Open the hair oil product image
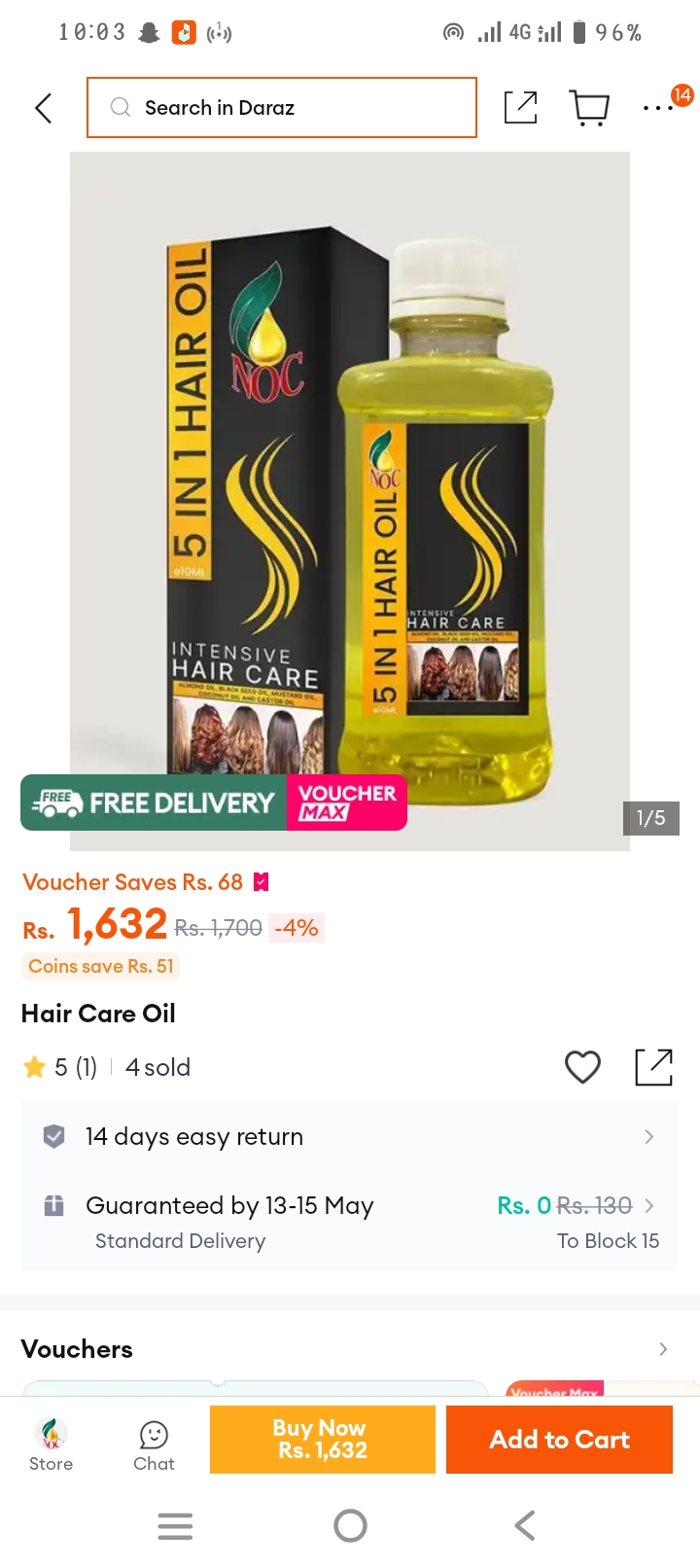The height and width of the screenshot is (1568, 700). pyautogui.click(x=350, y=501)
